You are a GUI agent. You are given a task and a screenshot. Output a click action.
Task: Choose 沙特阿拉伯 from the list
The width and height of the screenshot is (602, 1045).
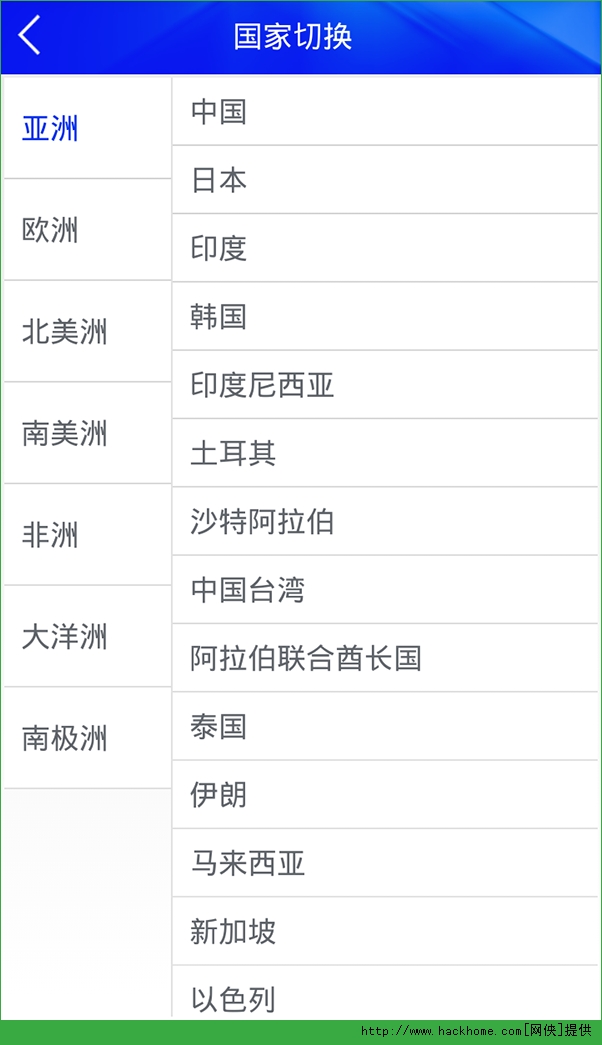(384, 522)
